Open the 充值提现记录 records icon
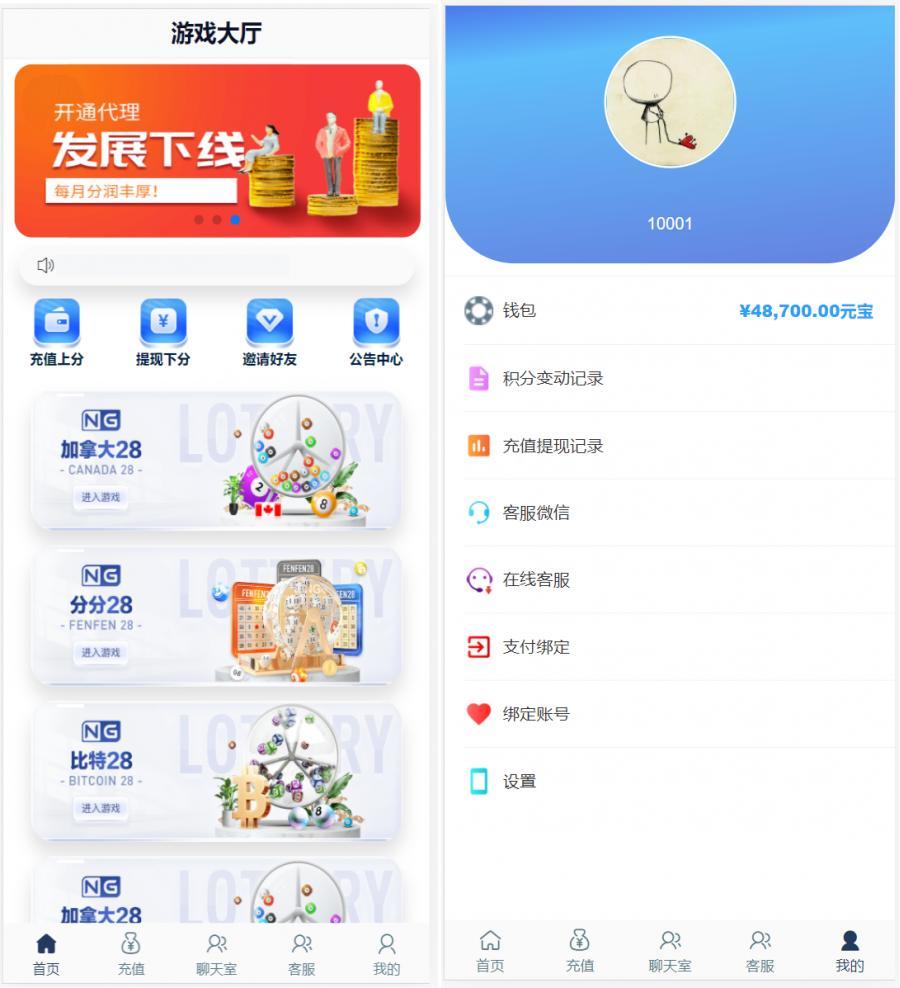The image size is (900, 988). click(x=476, y=445)
